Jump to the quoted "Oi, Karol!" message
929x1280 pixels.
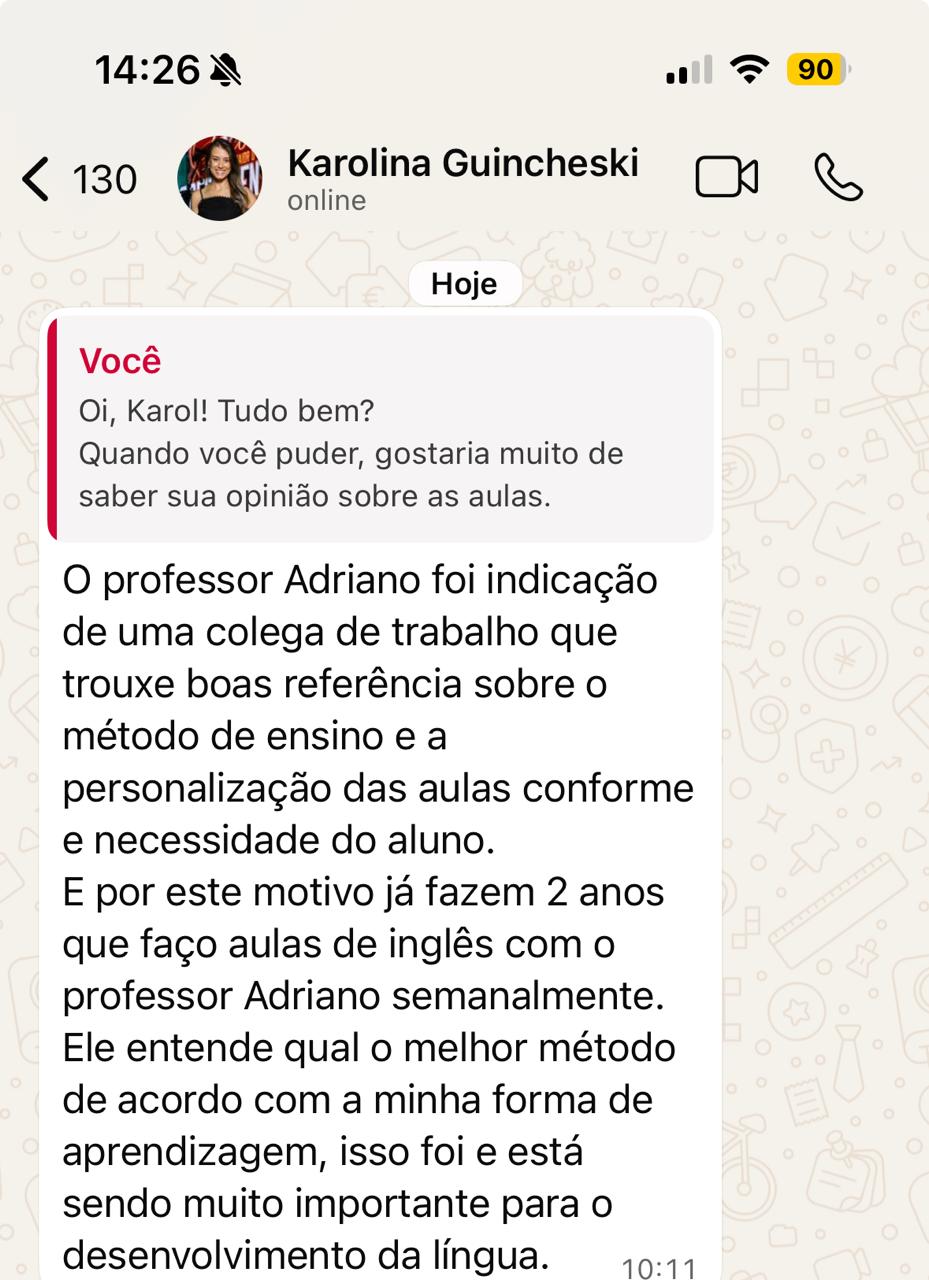click(382, 430)
